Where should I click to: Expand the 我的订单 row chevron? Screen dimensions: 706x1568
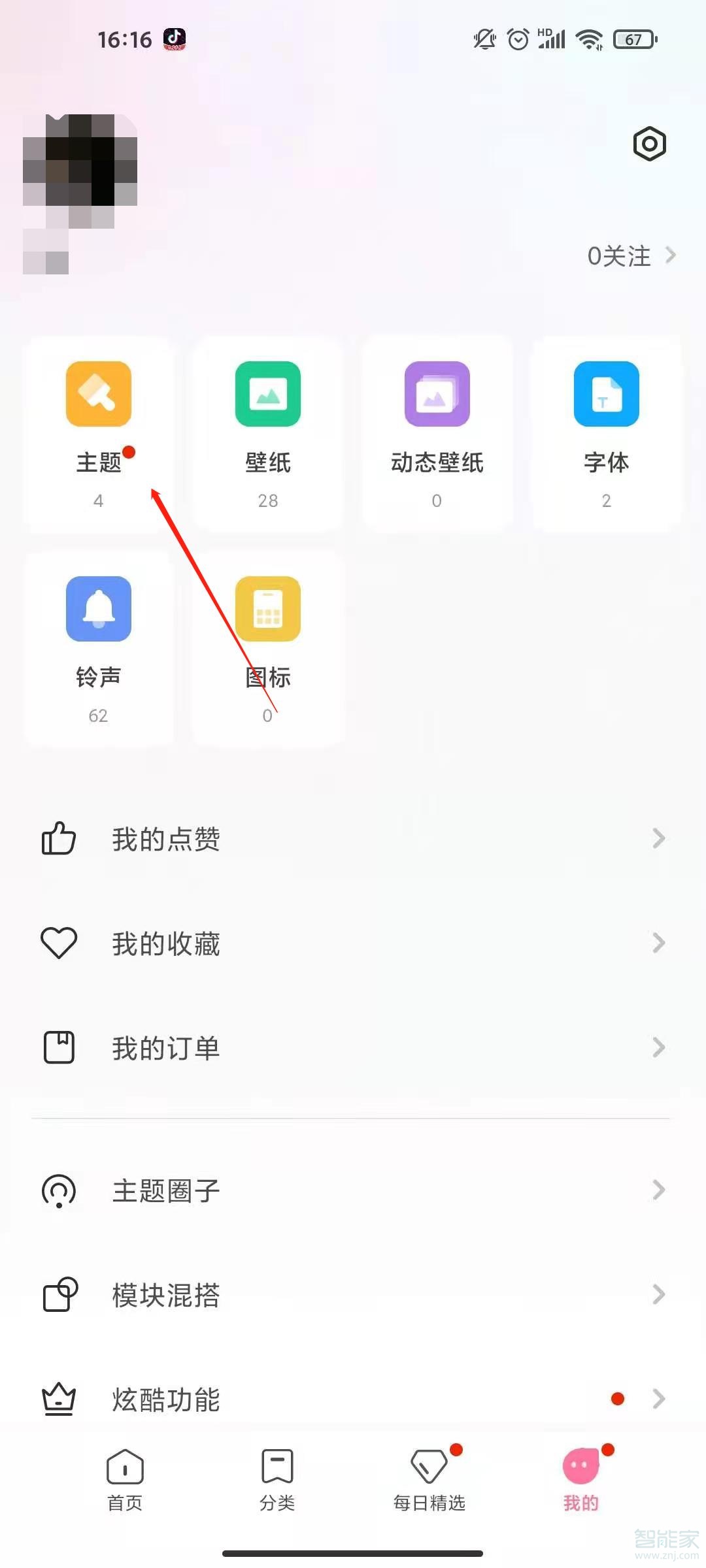tap(658, 1048)
